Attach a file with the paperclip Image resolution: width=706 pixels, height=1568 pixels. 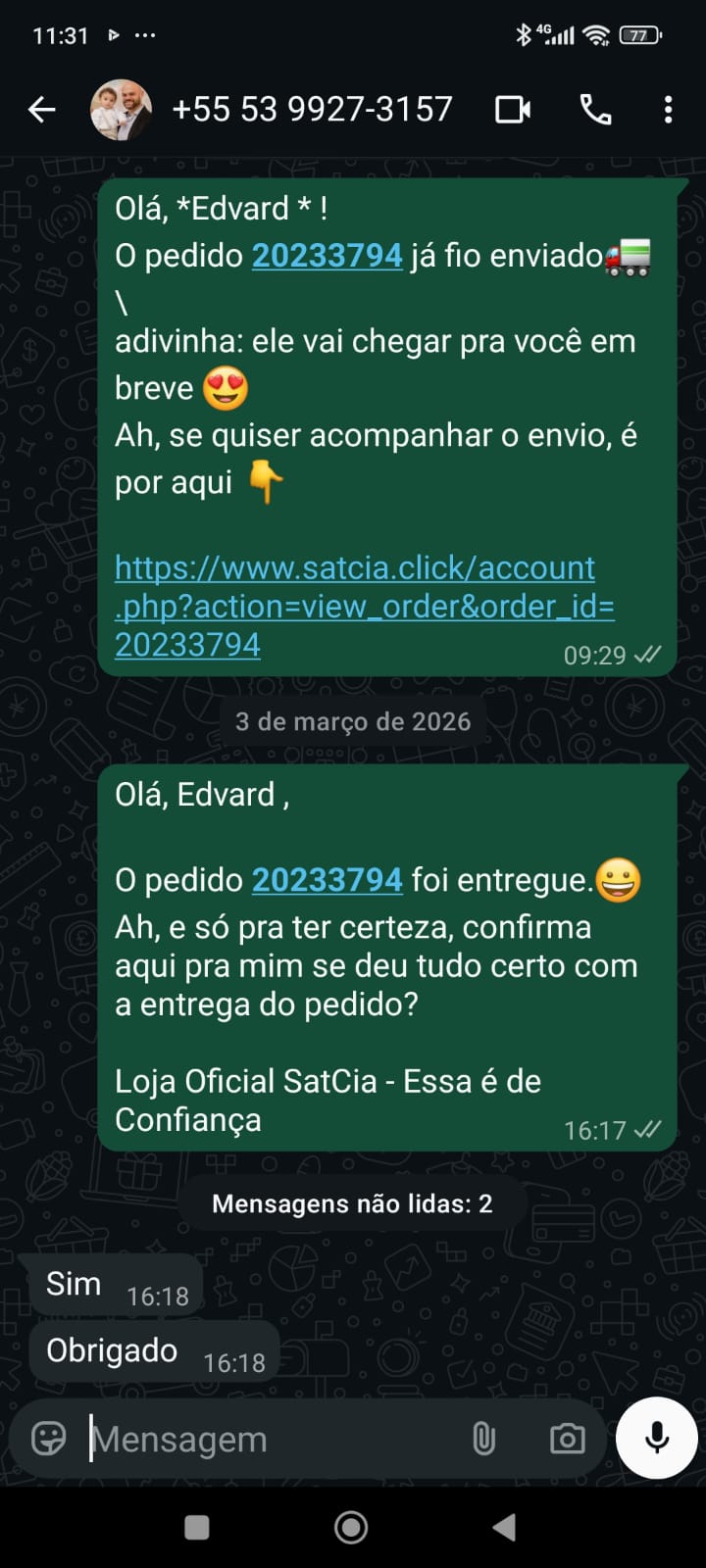coord(483,1439)
